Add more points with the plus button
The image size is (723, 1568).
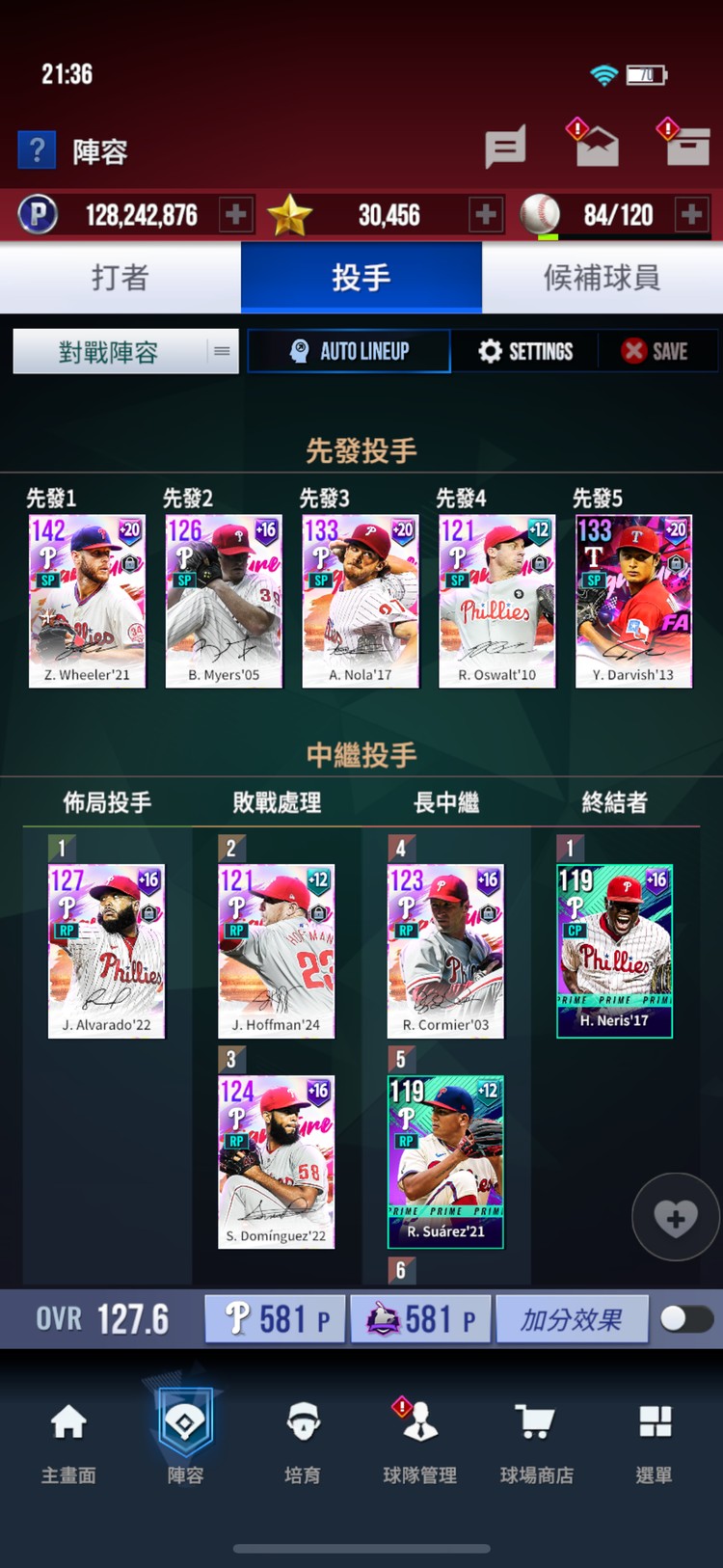235,214
